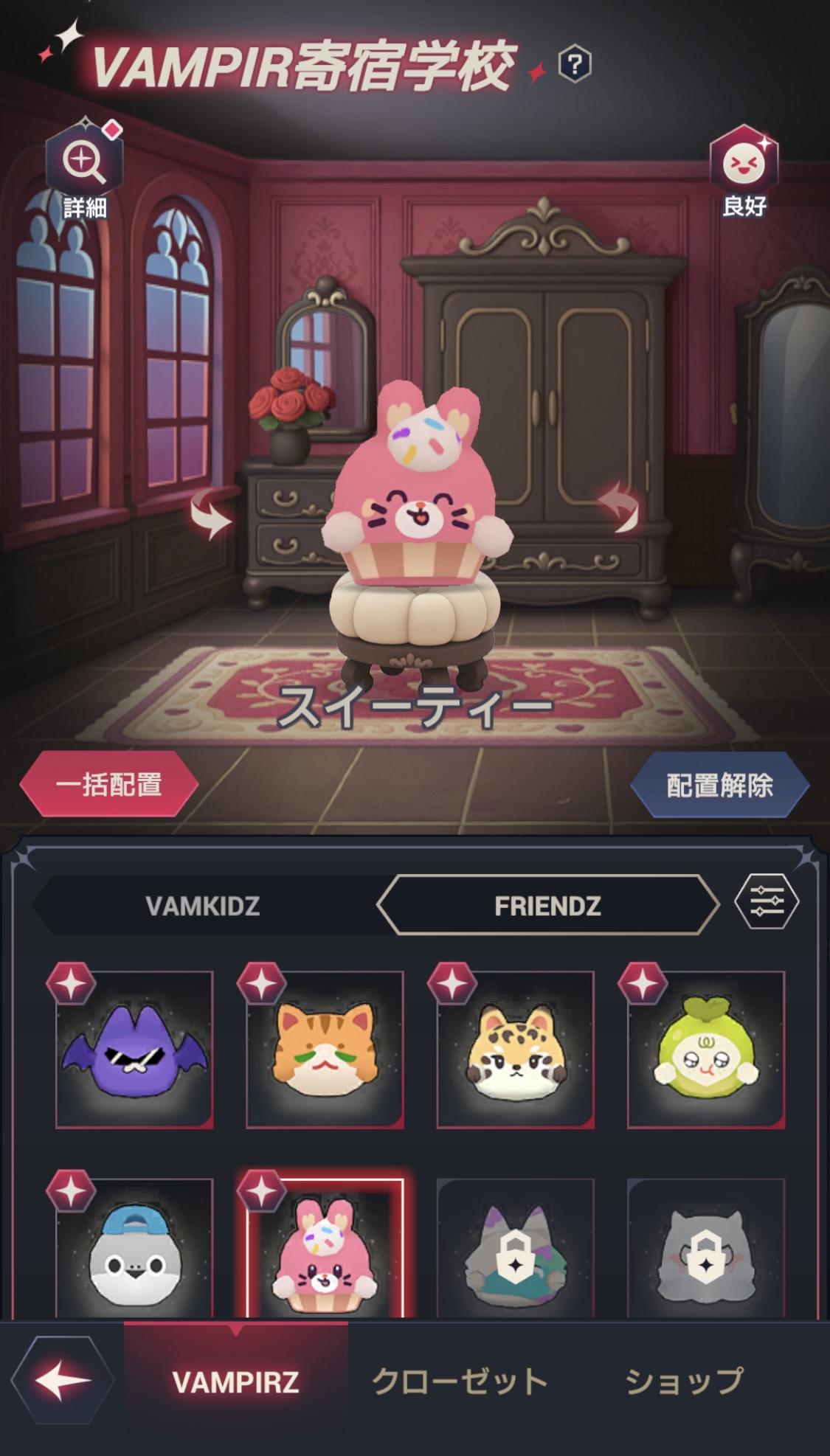
Task: Choose the orange tabby cat friend
Action: [x=325, y=1050]
